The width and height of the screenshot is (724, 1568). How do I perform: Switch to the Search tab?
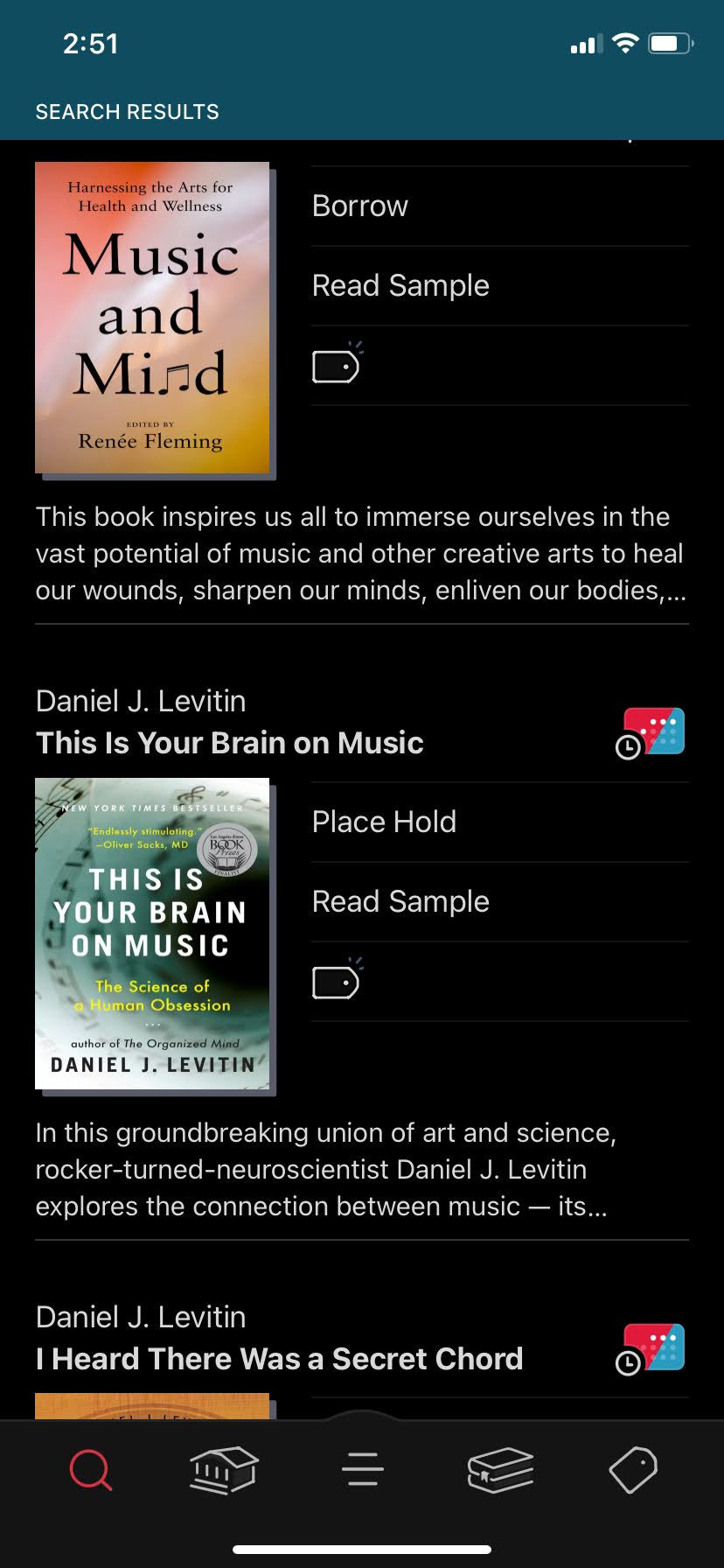[90, 1470]
